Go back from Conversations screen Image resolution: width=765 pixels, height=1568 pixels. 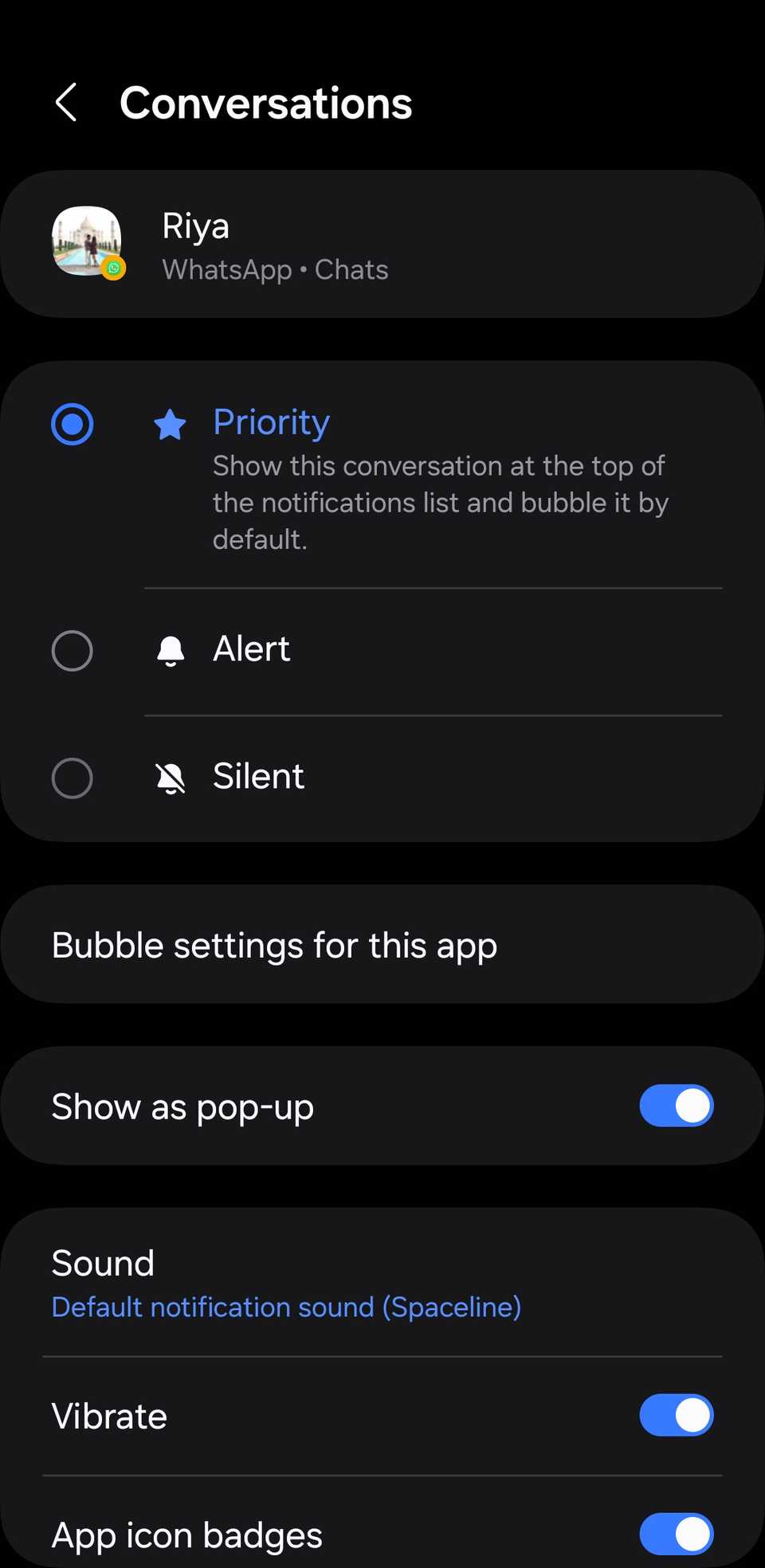[x=66, y=103]
